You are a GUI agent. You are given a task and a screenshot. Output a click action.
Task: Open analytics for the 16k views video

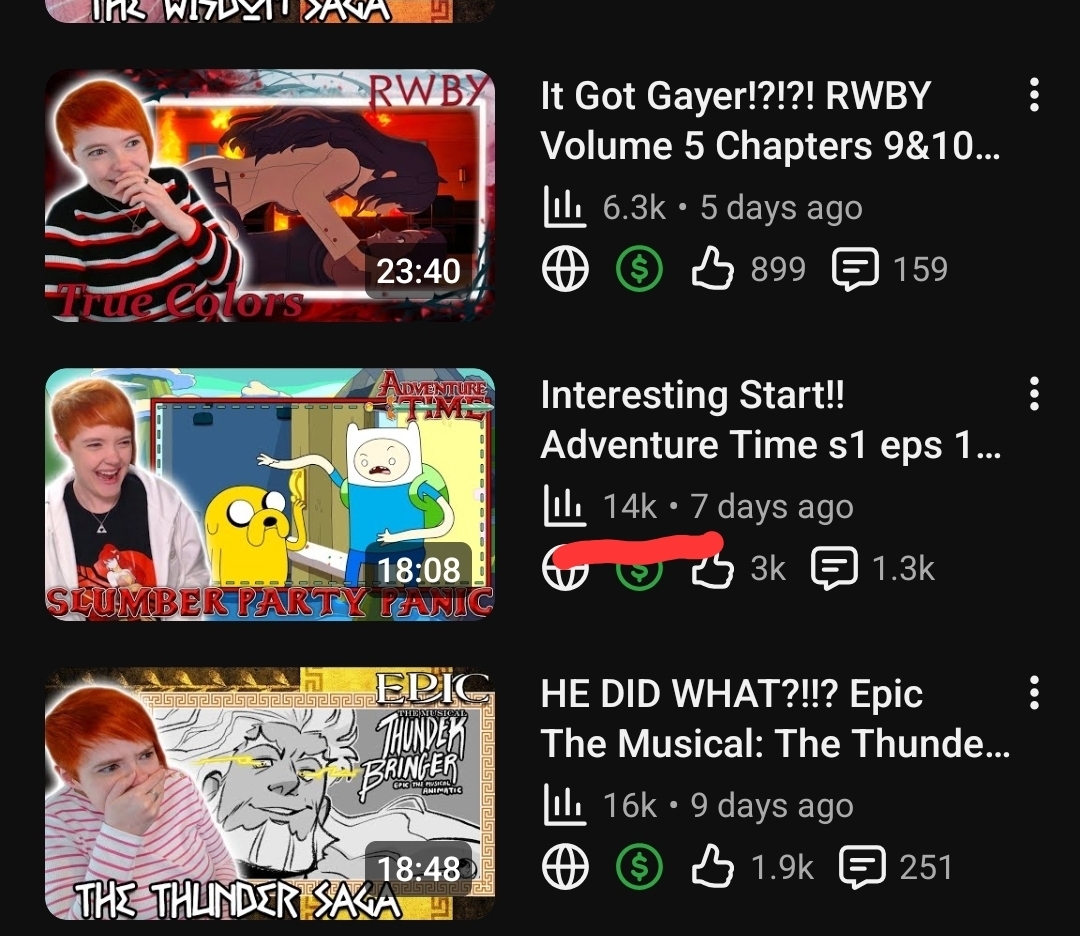click(560, 806)
